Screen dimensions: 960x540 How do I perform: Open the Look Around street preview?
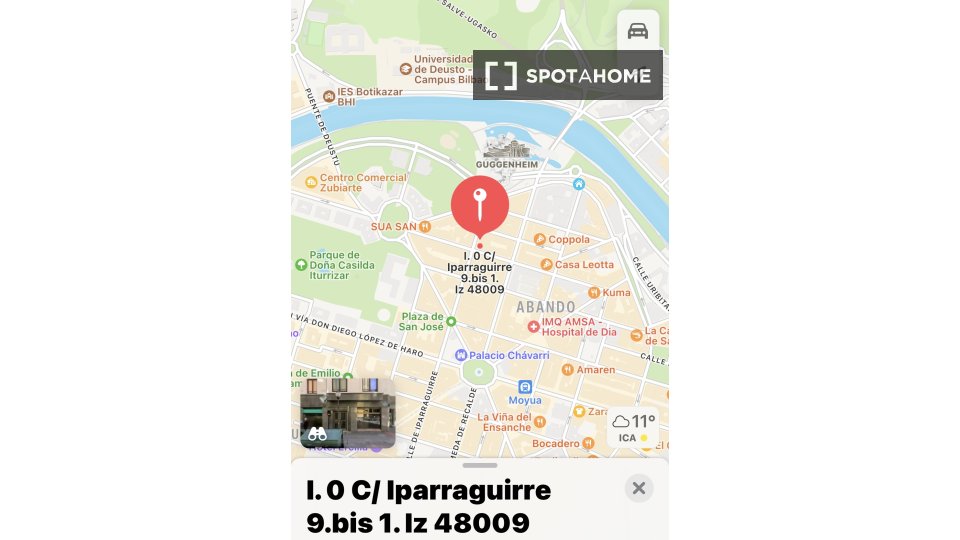pyautogui.click(x=347, y=413)
